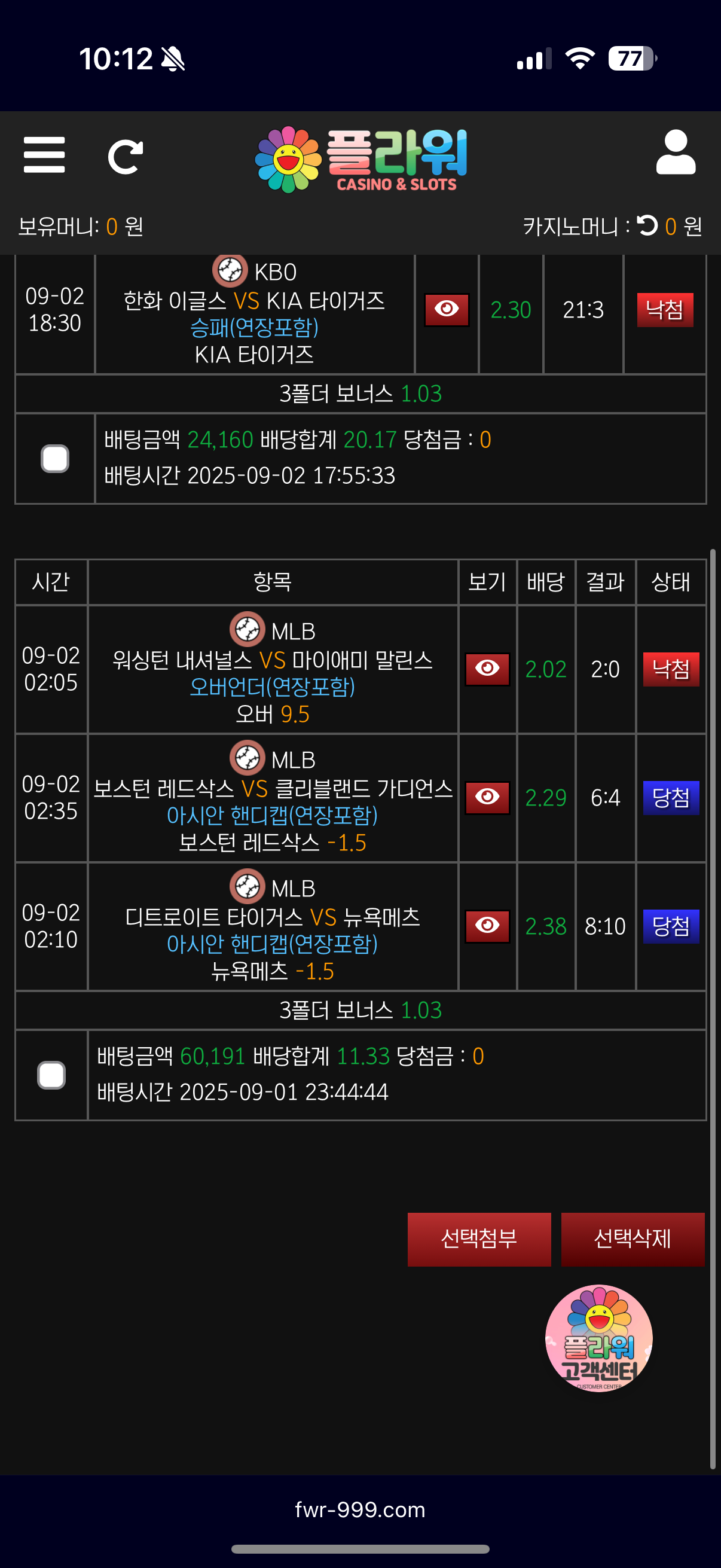Tap the Flower Casino & Slots logo
721x1568 pixels.
point(361,160)
